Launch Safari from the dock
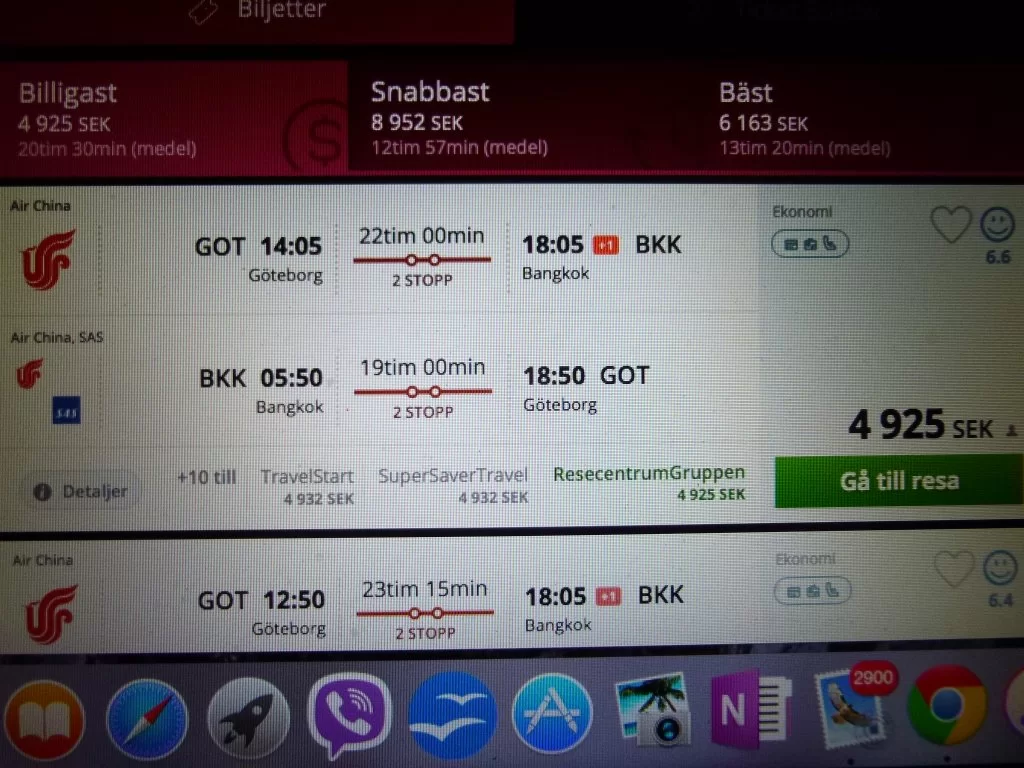 click(x=147, y=719)
